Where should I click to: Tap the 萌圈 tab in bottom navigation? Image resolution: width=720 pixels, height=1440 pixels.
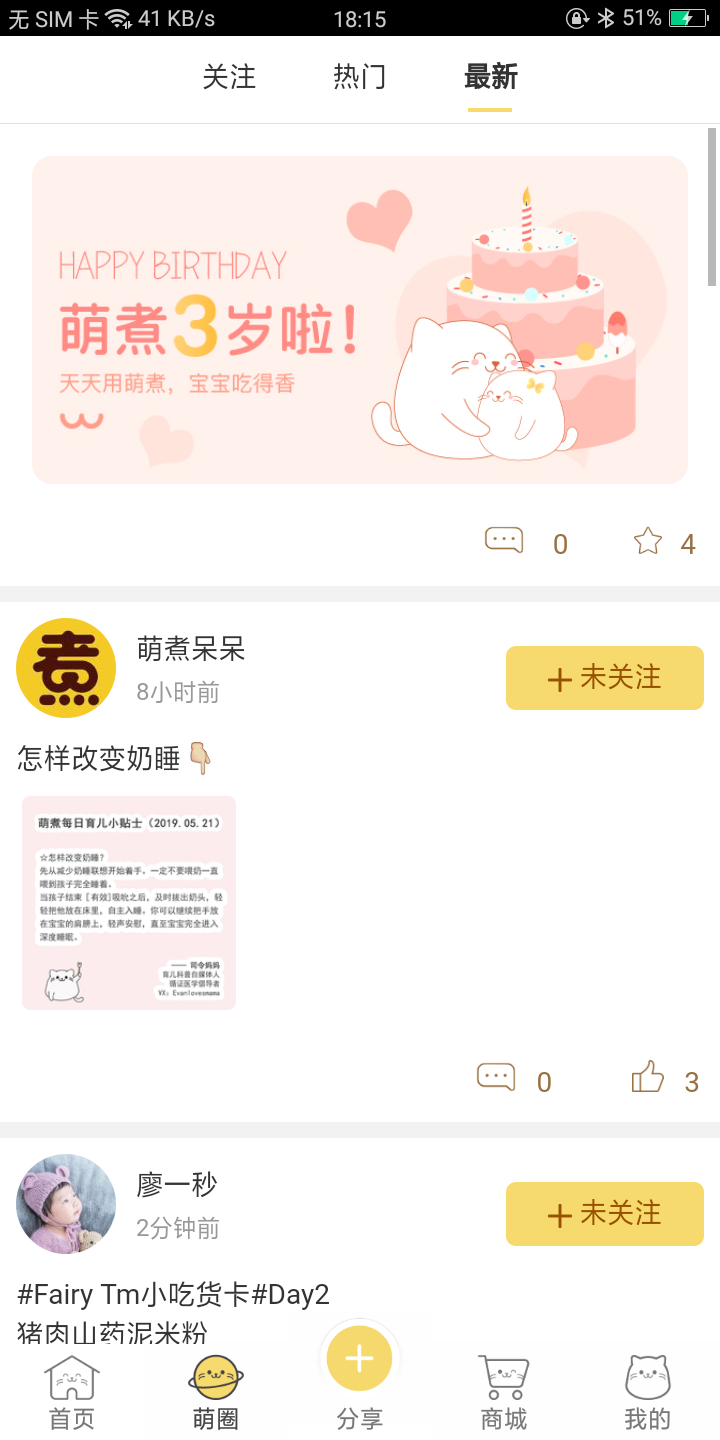[216, 1392]
